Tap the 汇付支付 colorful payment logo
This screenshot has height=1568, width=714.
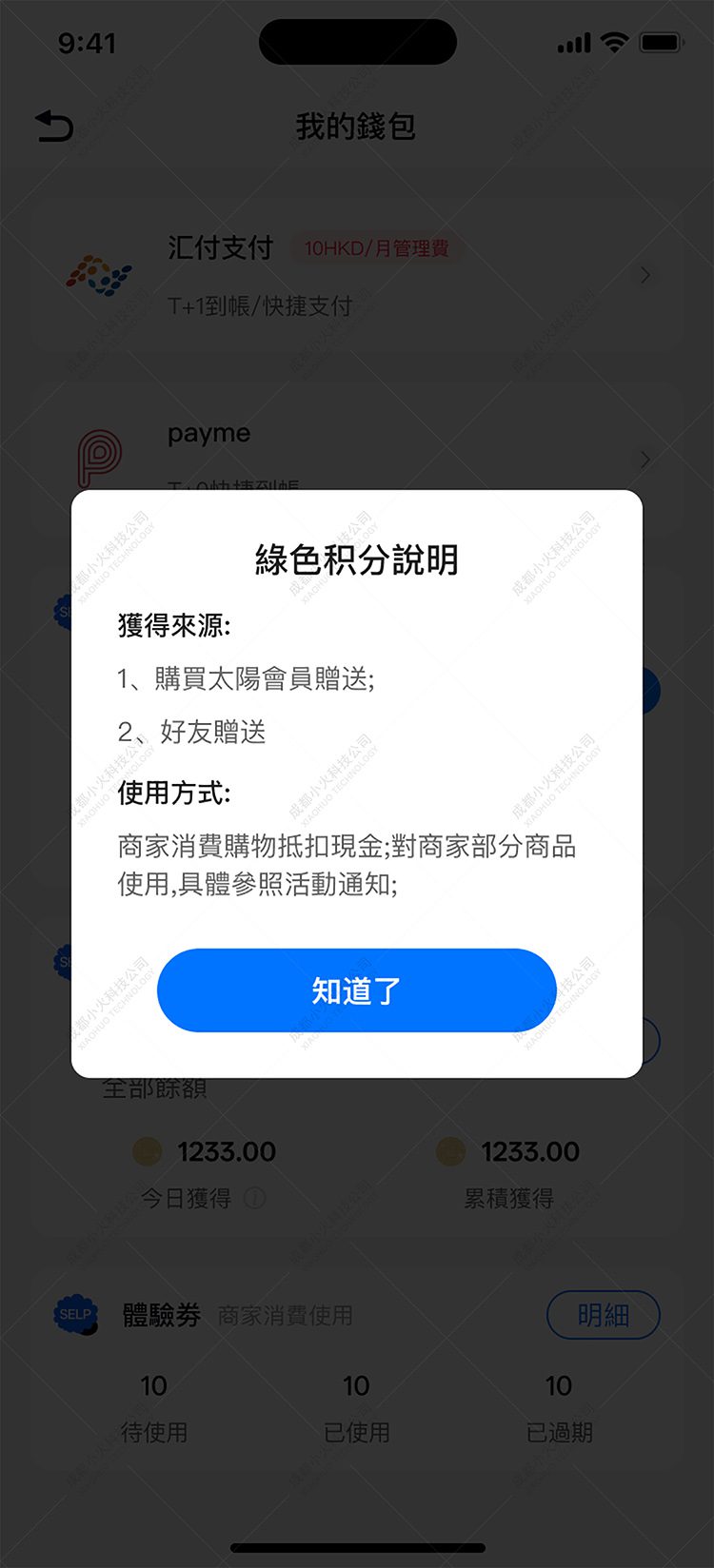pos(101,275)
